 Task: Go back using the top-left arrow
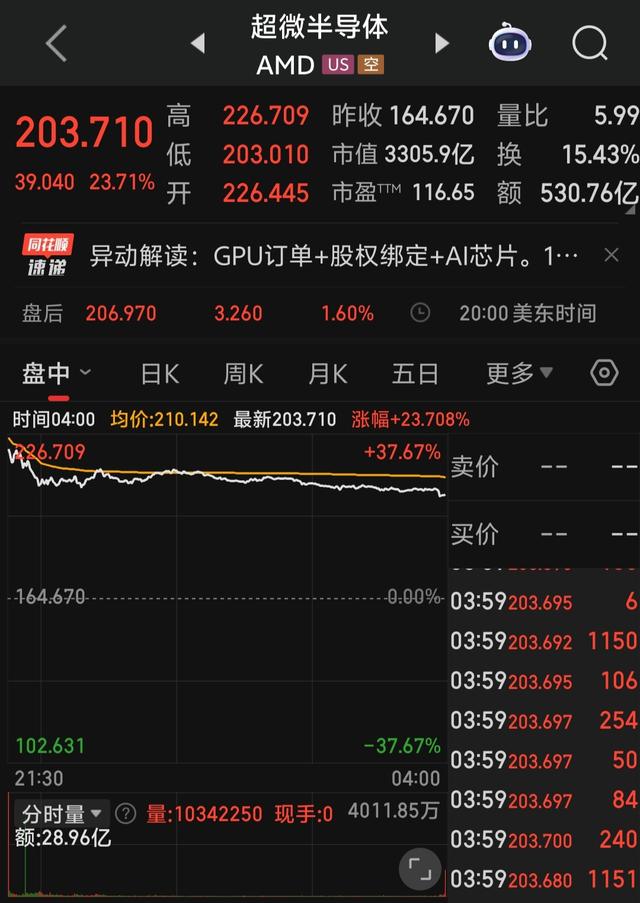[x=56, y=43]
